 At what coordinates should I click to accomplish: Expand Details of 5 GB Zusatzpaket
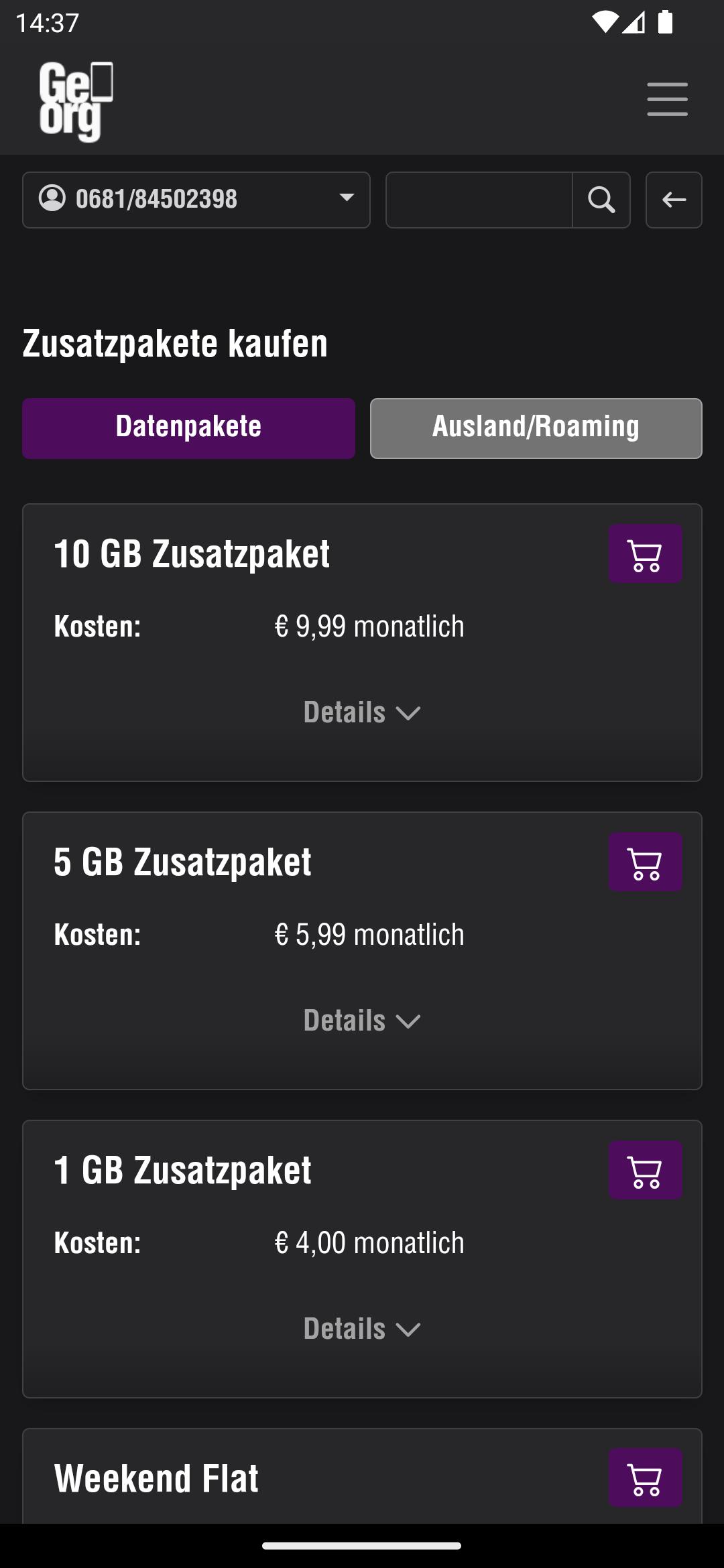362,1021
